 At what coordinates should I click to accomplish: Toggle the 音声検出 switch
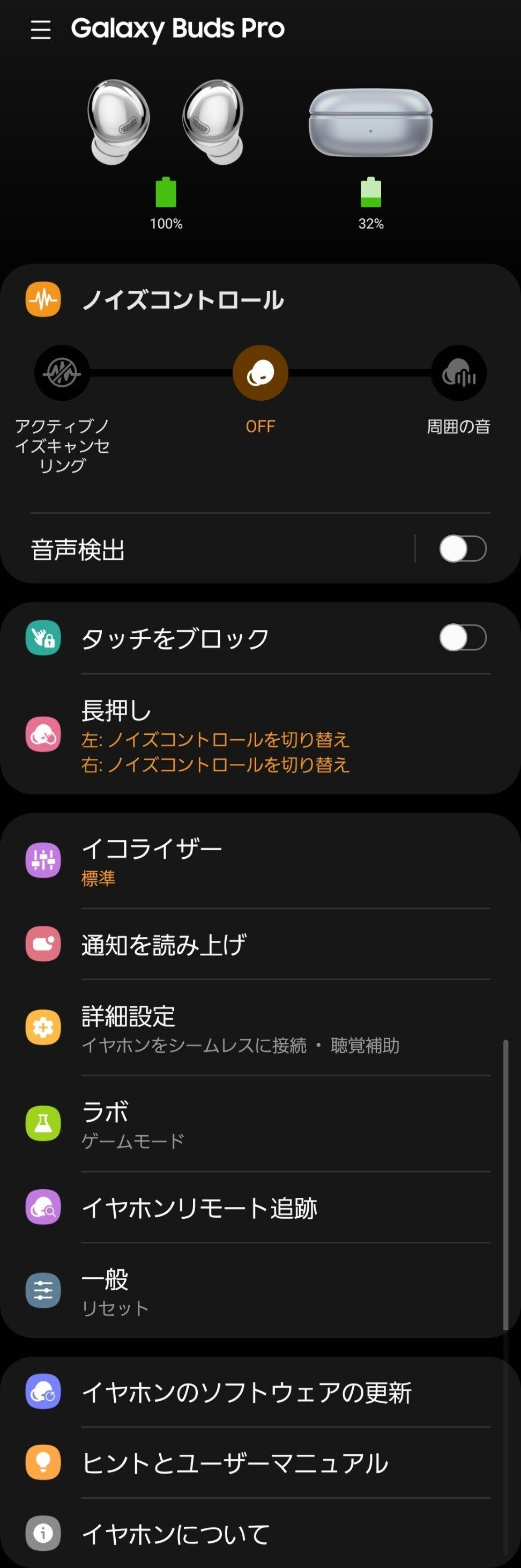(x=463, y=549)
